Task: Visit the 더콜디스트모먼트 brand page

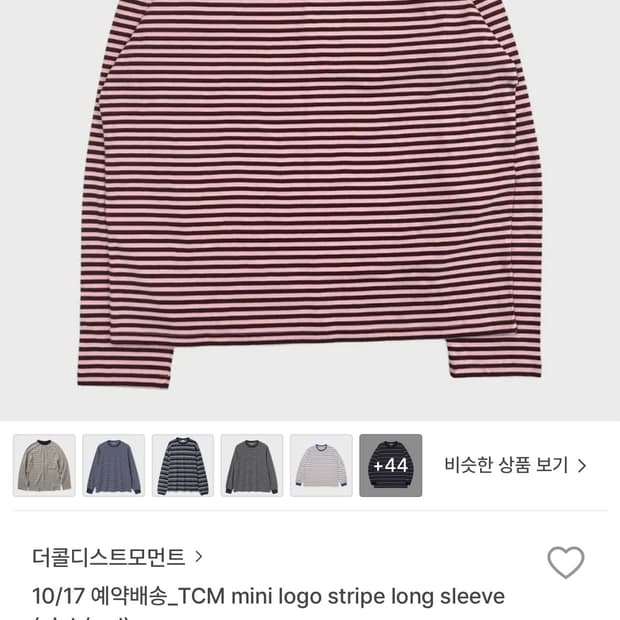Action: pyautogui.click(x=118, y=556)
